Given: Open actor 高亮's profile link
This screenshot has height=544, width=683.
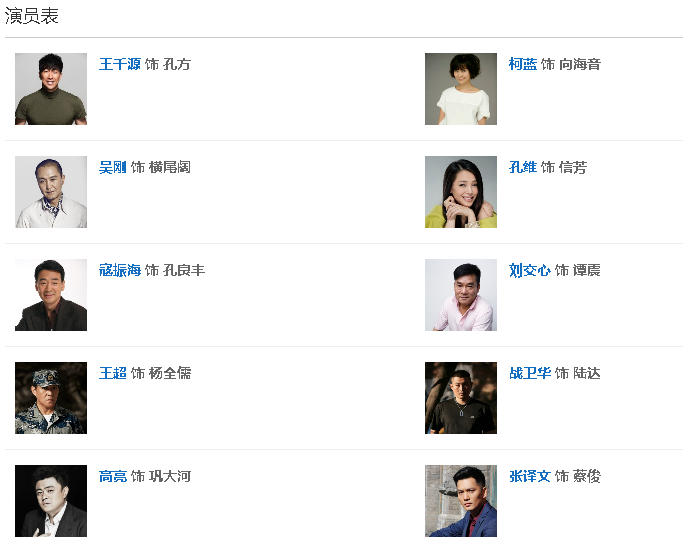Looking at the screenshot, I should tap(112, 476).
